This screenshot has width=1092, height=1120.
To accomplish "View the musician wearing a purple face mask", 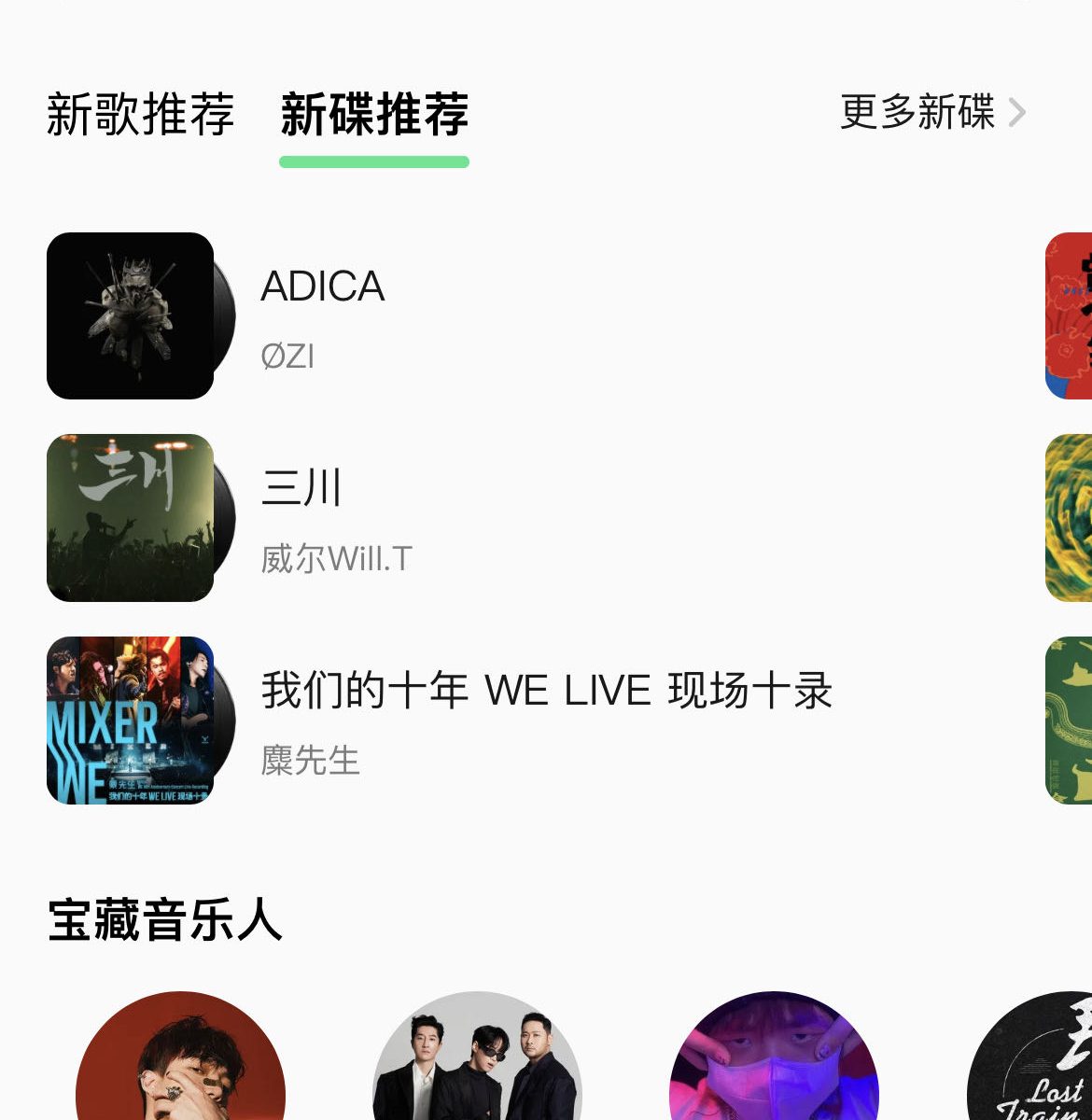I will tap(774, 1059).
